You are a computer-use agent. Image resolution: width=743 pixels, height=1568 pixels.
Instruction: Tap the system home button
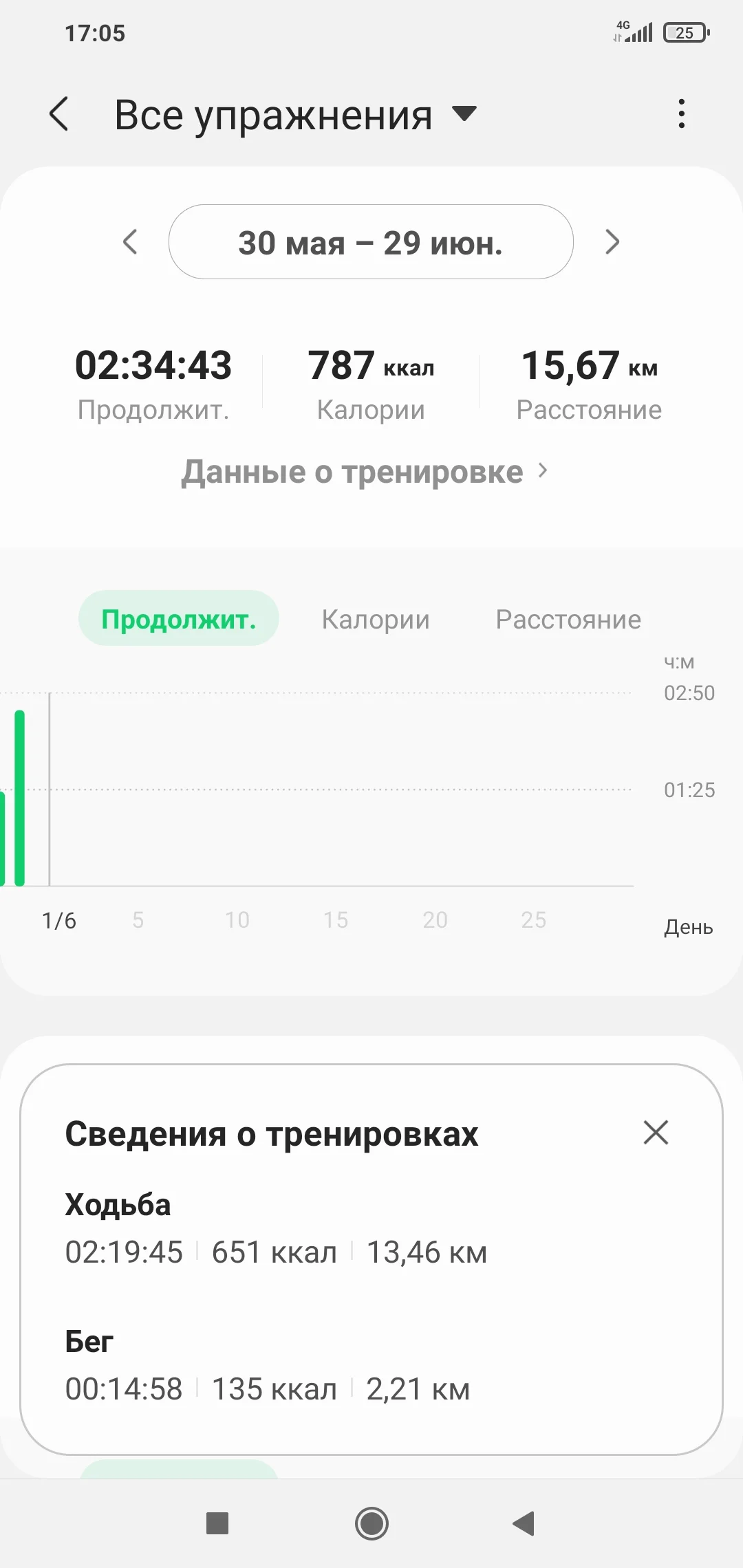pyautogui.click(x=371, y=1523)
